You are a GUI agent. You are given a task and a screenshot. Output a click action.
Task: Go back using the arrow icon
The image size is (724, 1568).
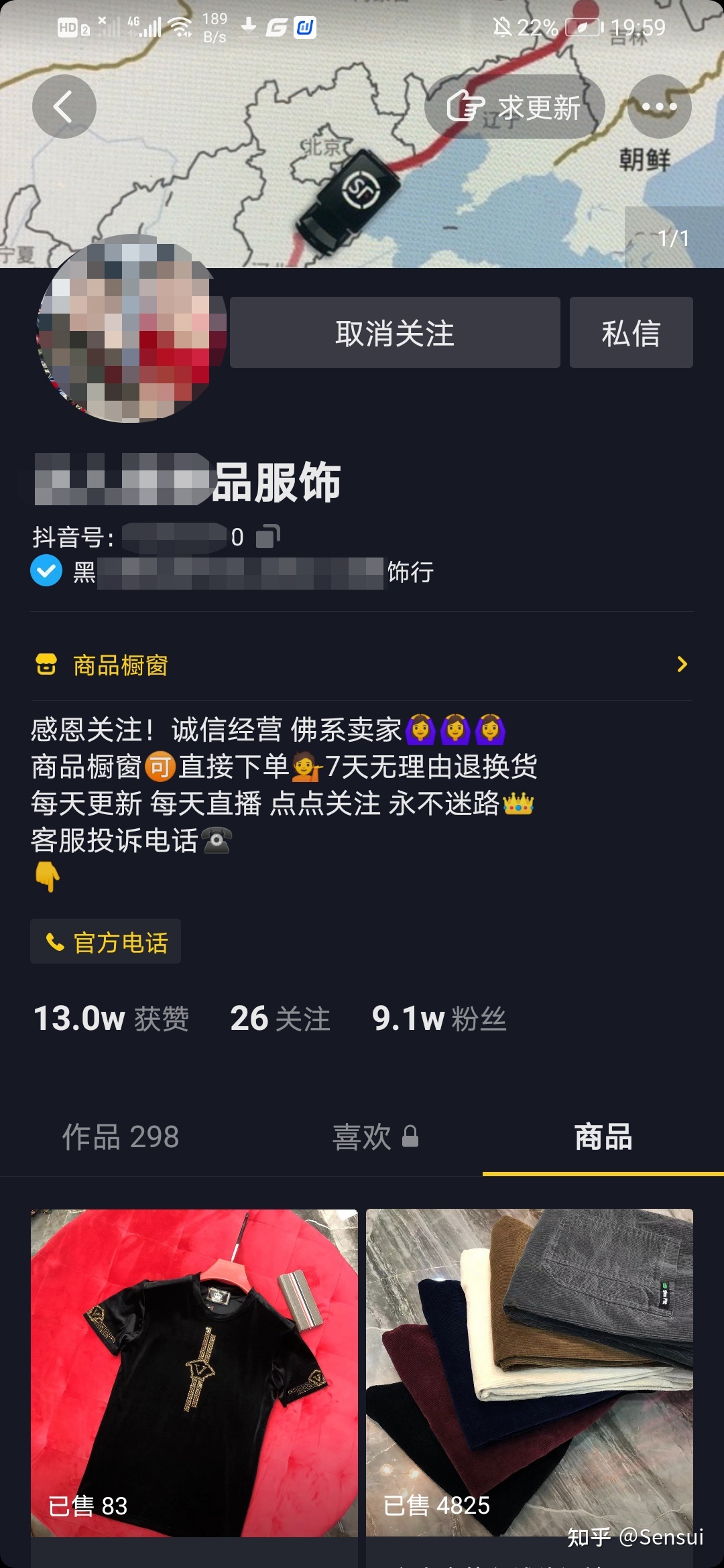point(64,107)
